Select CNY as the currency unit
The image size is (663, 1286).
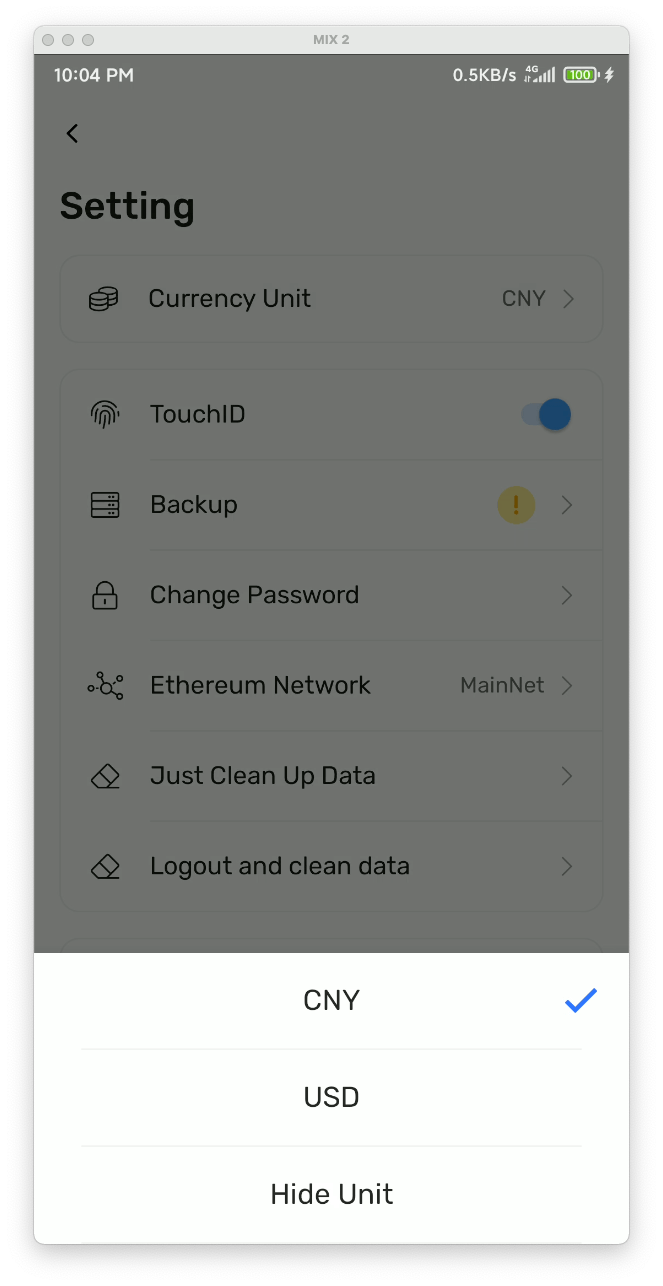click(x=331, y=1001)
